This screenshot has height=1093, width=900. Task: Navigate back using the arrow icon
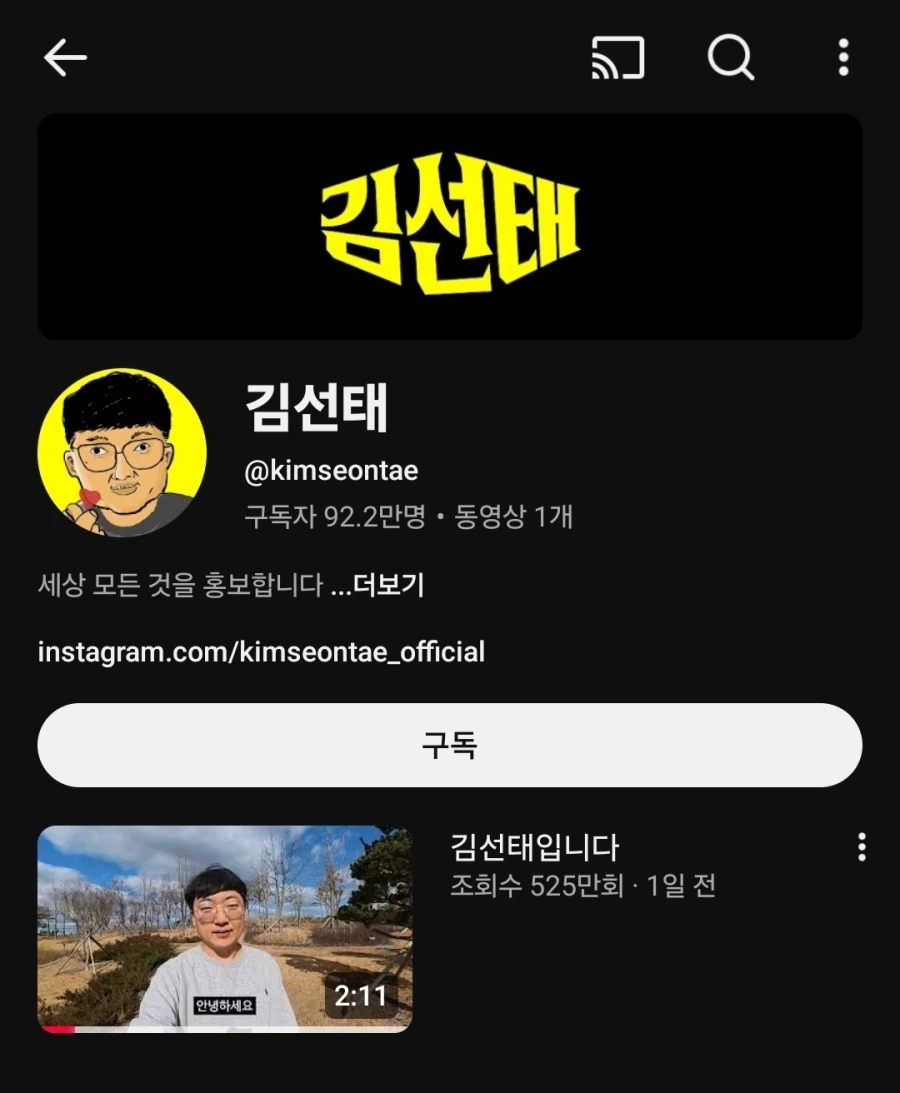click(x=65, y=57)
